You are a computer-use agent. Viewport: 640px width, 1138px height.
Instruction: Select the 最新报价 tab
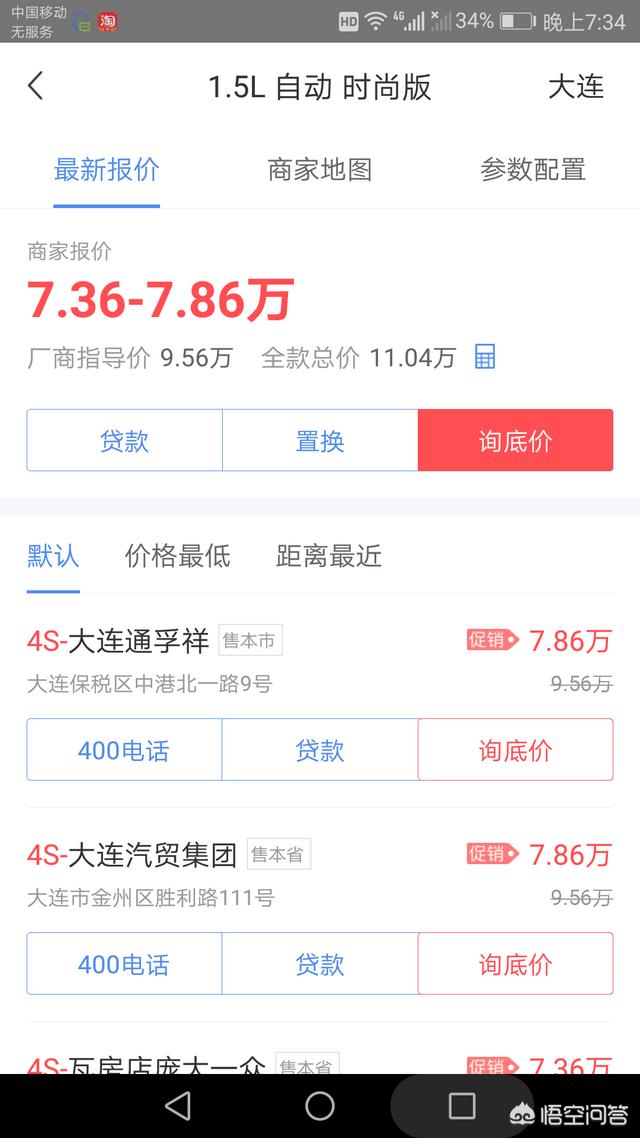107,170
